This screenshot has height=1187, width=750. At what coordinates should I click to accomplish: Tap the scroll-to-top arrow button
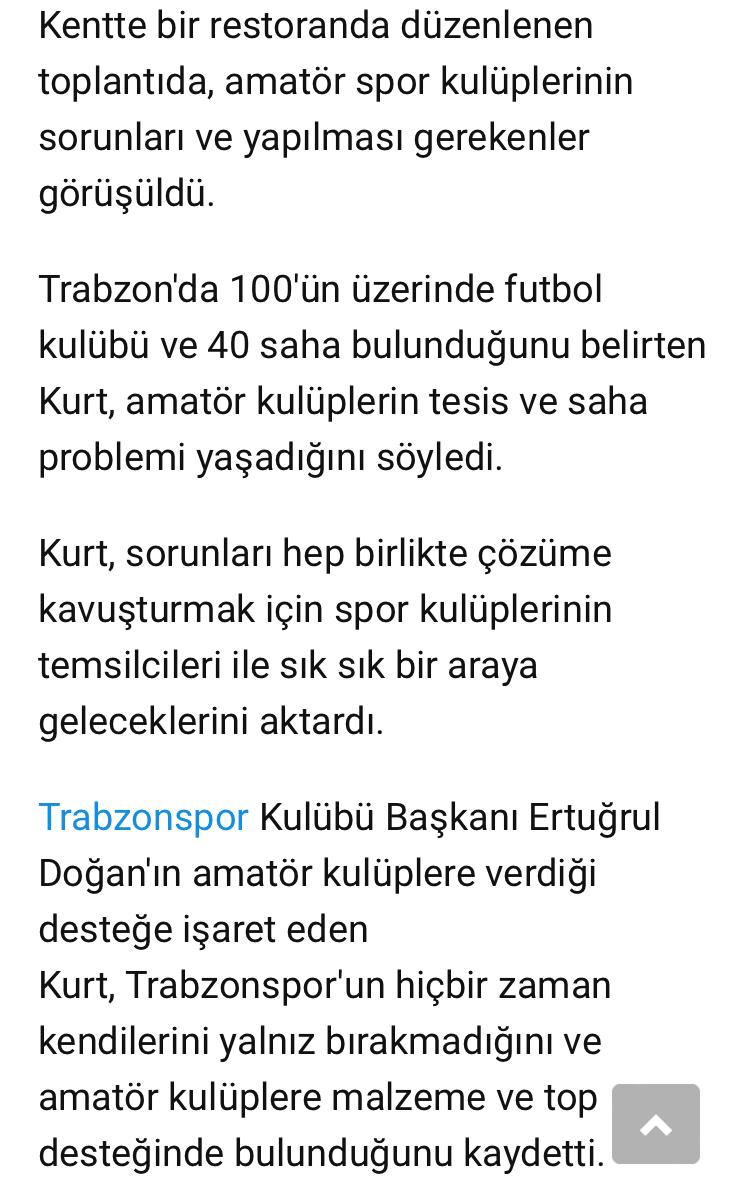pos(655,1124)
